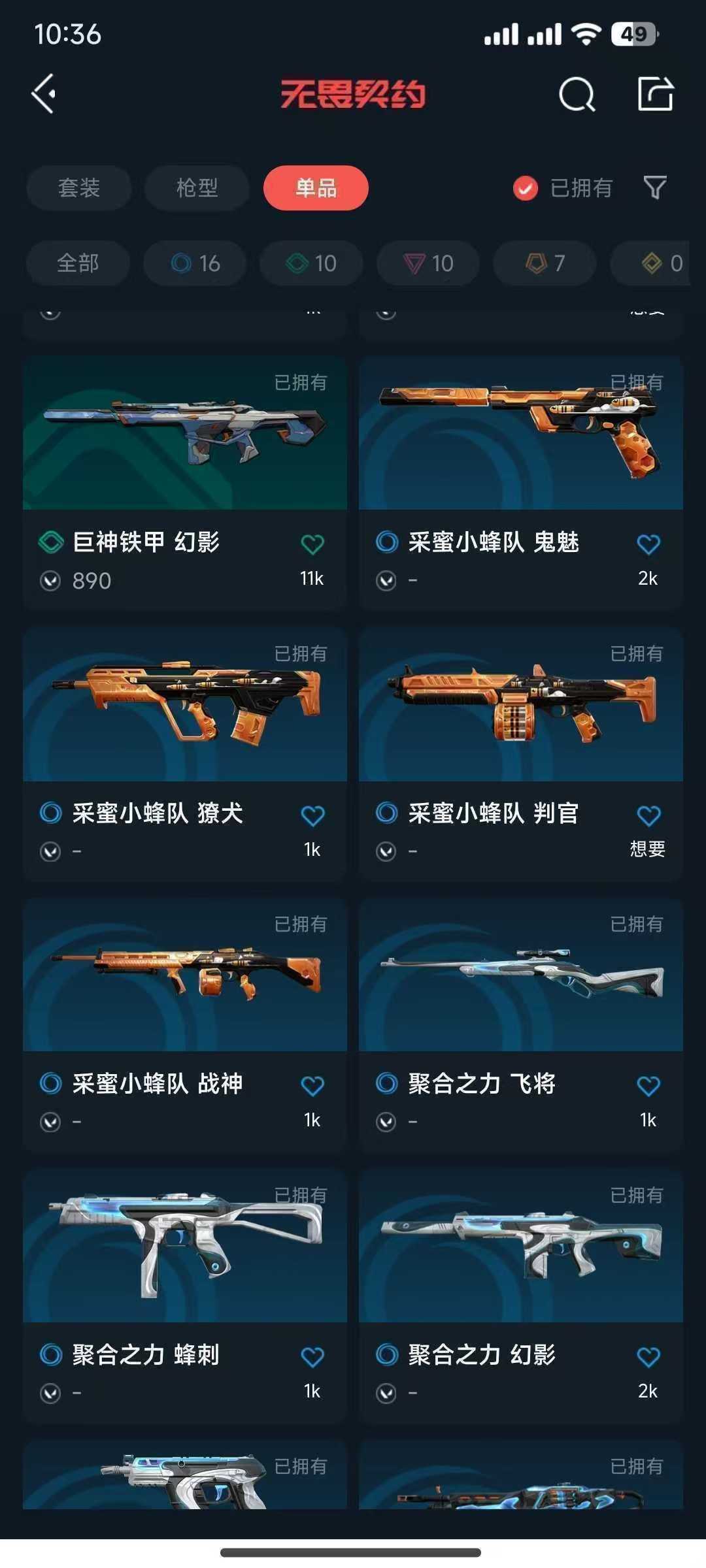Viewport: 706px width, 1568px height.
Task: Select the gold rarity filter showing 0
Action: coord(650,263)
